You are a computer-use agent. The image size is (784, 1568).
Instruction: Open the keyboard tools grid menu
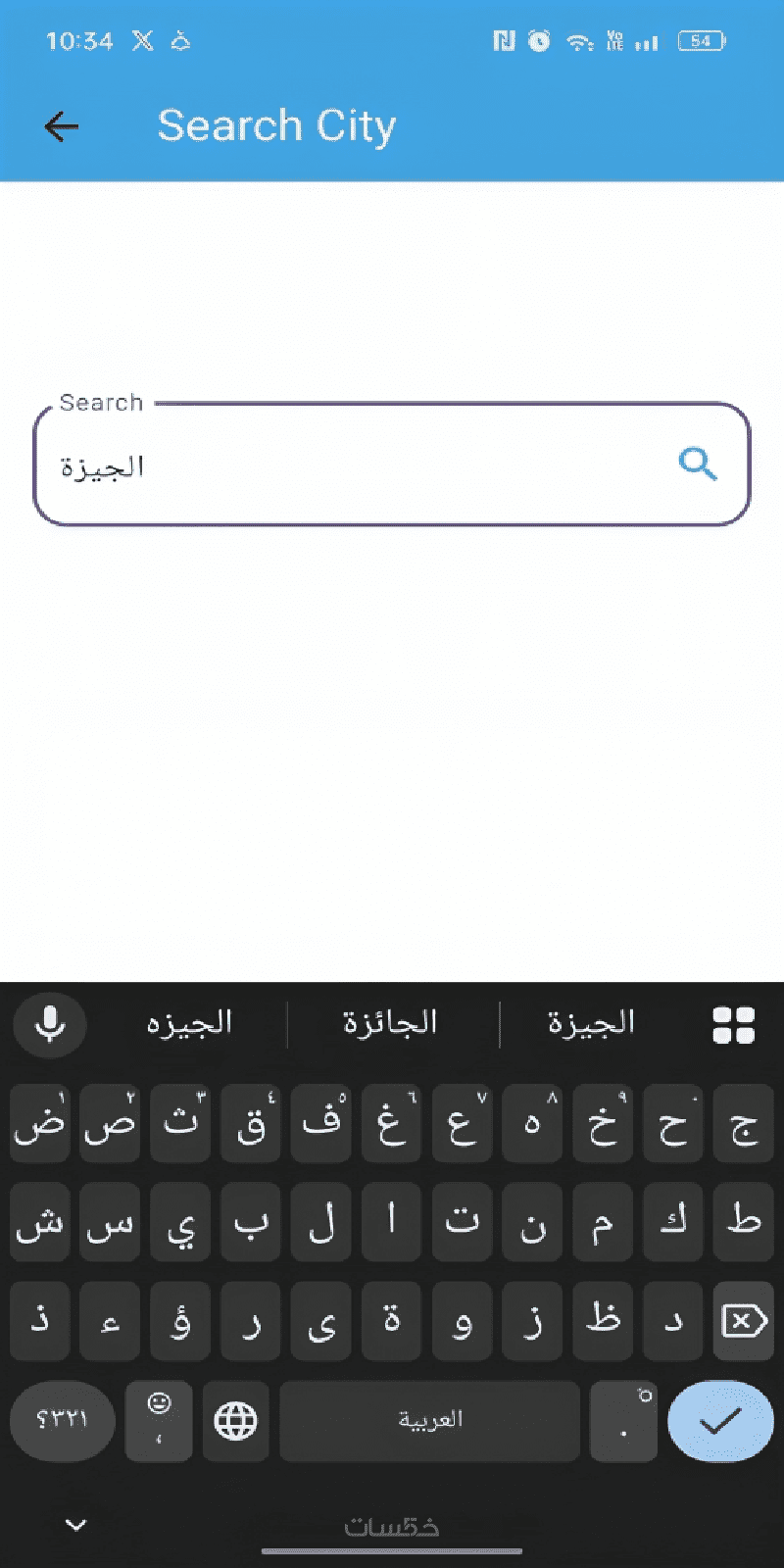point(733,1025)
